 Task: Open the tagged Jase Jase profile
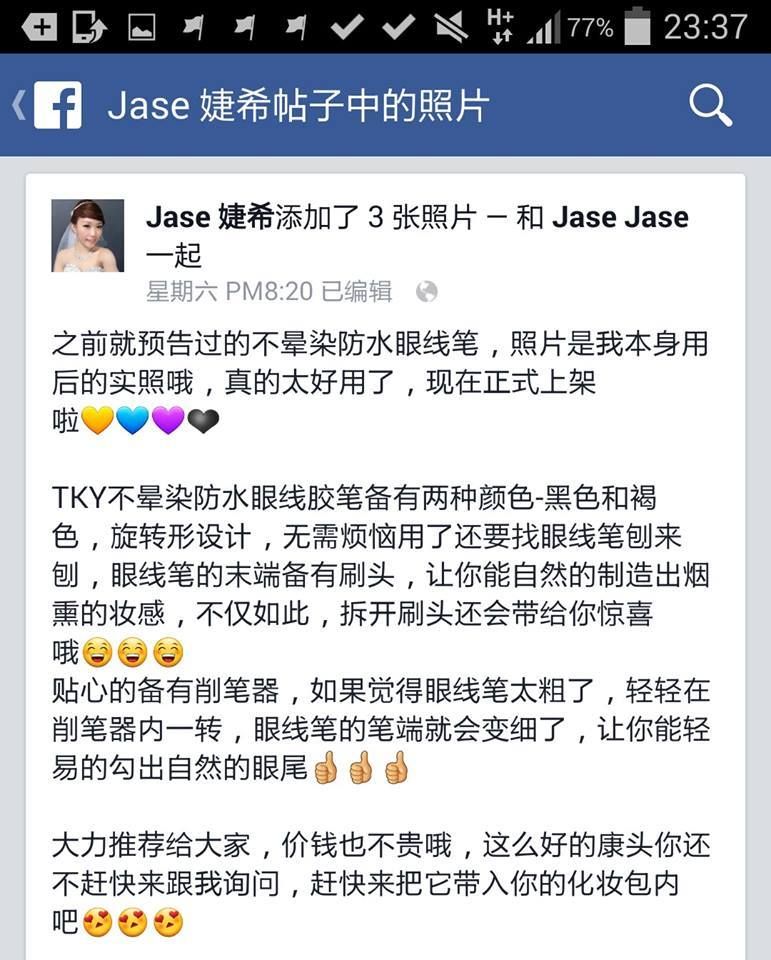(620, 217)
